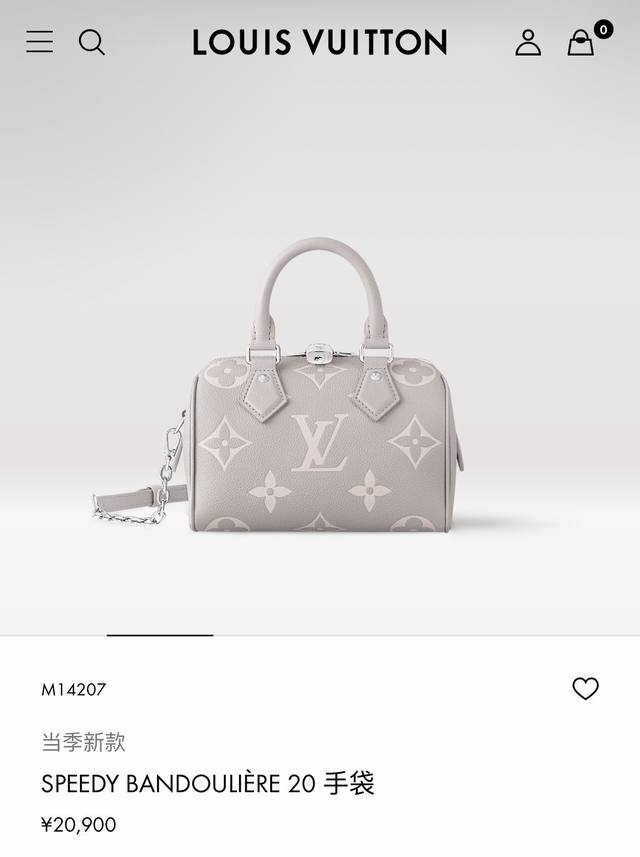Open the search magnifier

point(92,42)
